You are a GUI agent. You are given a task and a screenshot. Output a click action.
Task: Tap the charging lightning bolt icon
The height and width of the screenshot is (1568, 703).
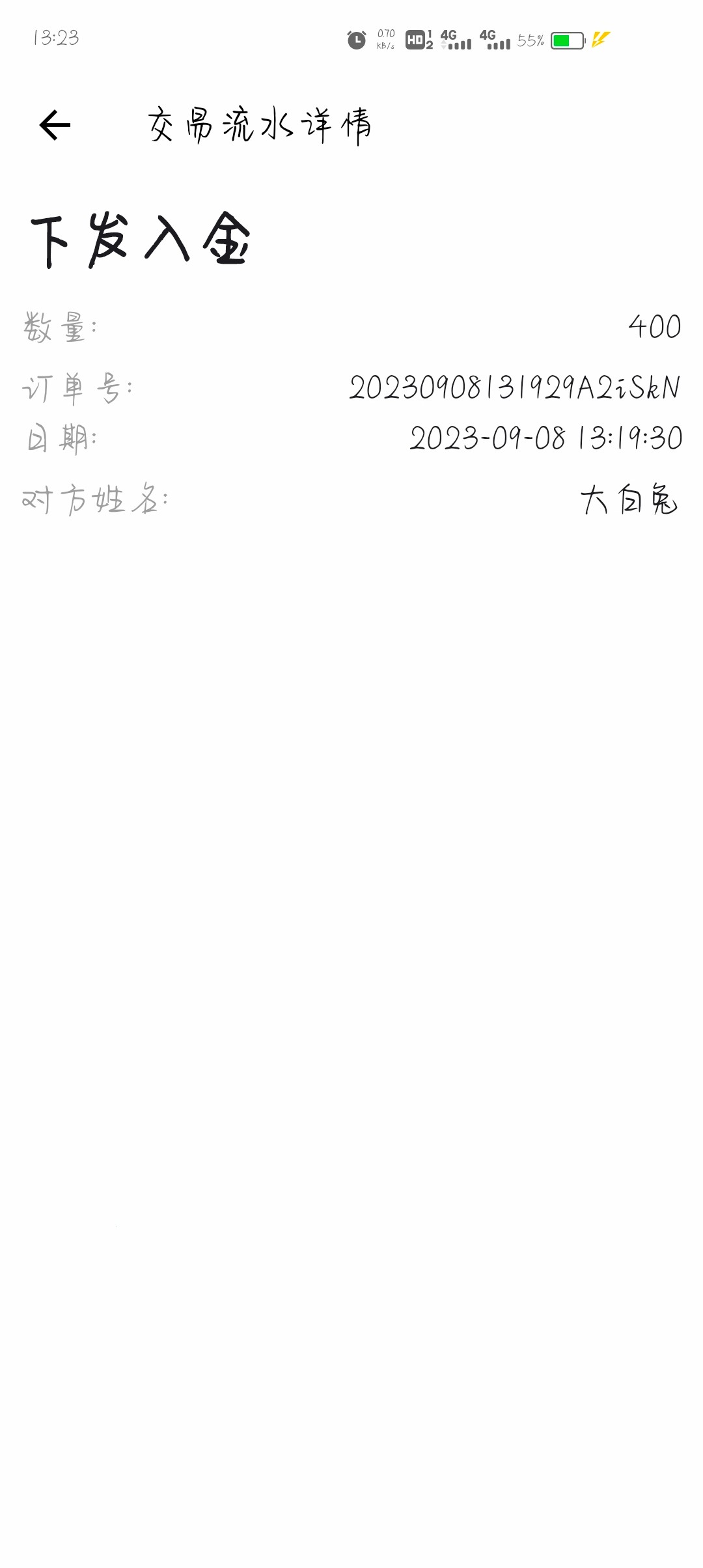coord(600,40)
